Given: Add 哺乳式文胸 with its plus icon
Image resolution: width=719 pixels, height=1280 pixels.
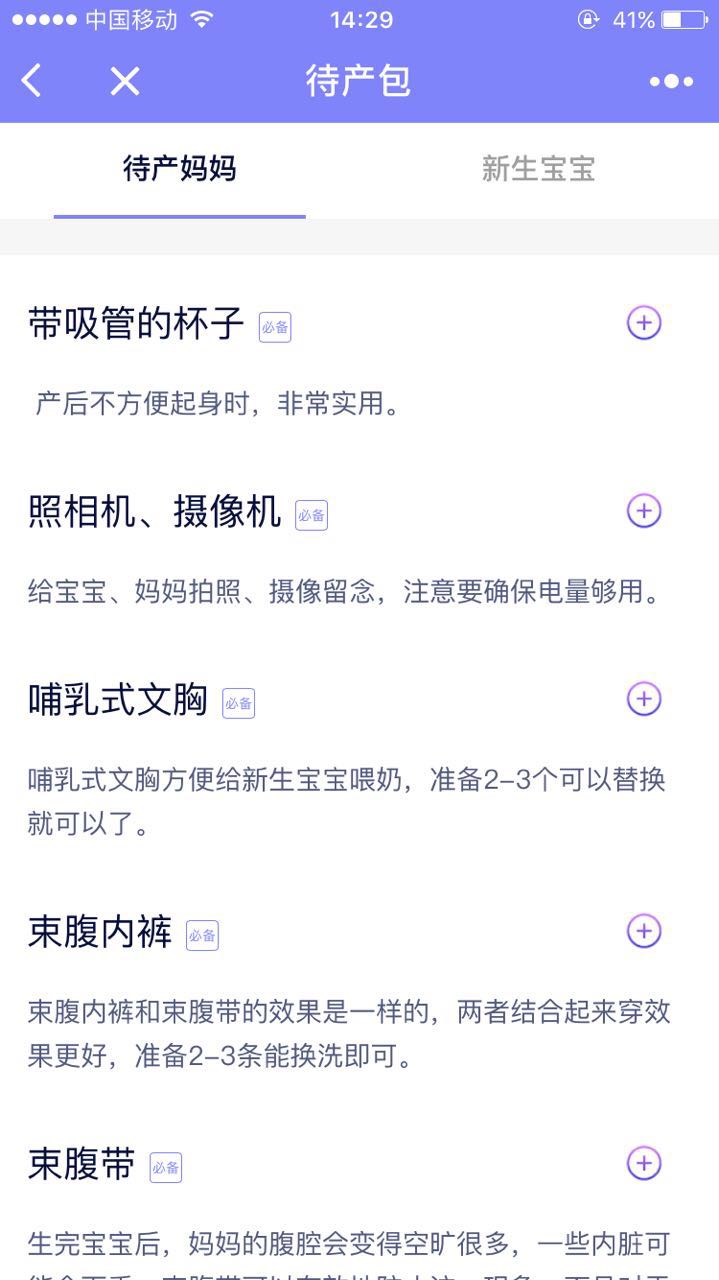Looking at the screenshot, I should pyautogui.click(x=644, y=699).
